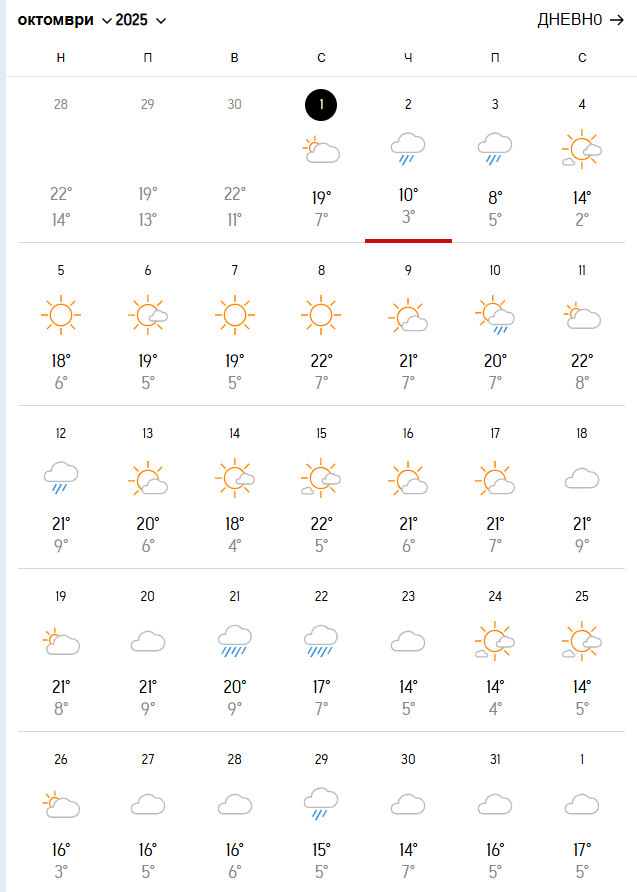This screenshot has height=892, width=637.
Task: Open the cloudy day 18 forecast
Action: pos(582,488)
